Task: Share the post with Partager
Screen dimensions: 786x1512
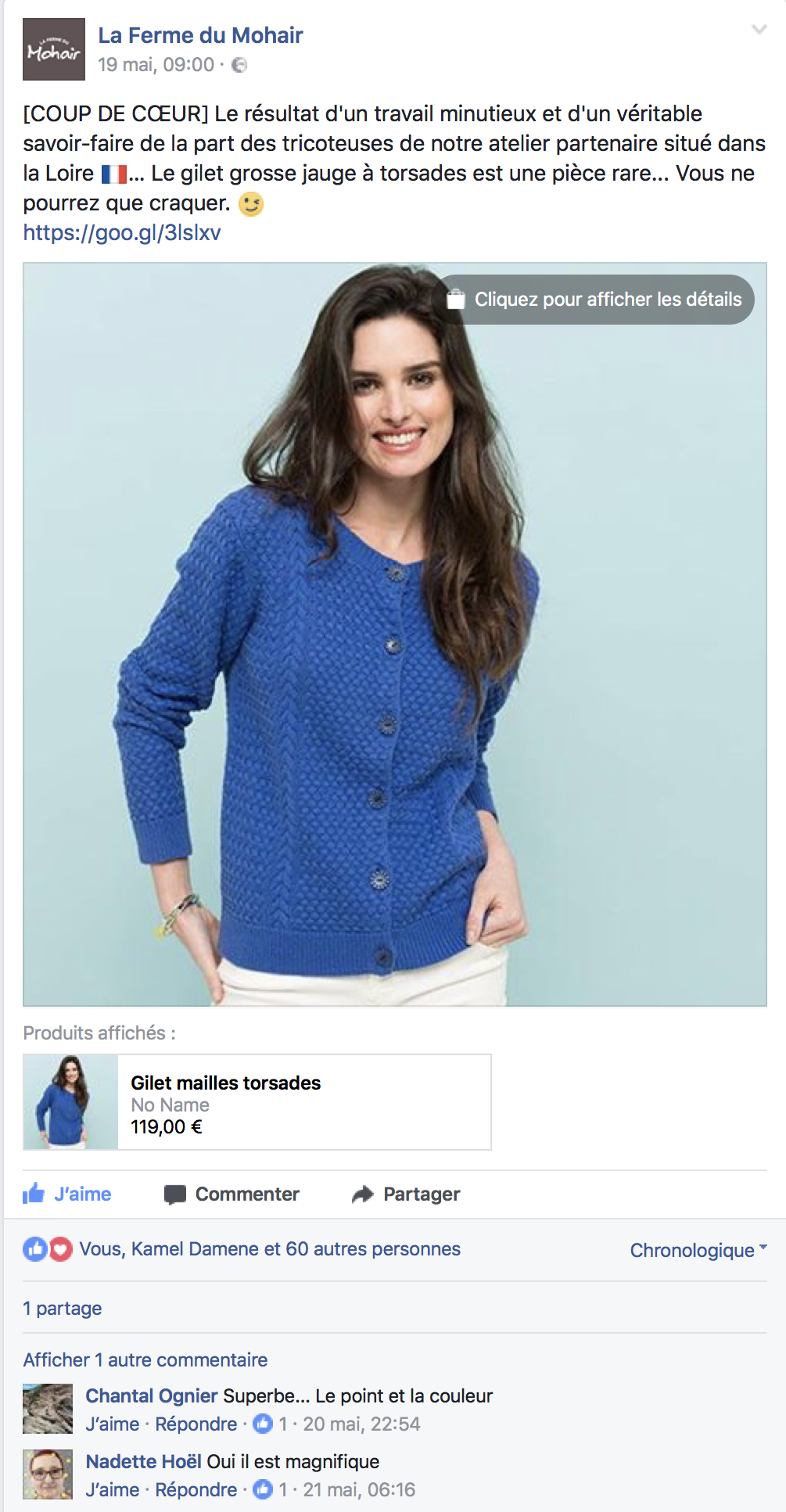Action: tap(406, 1194)
